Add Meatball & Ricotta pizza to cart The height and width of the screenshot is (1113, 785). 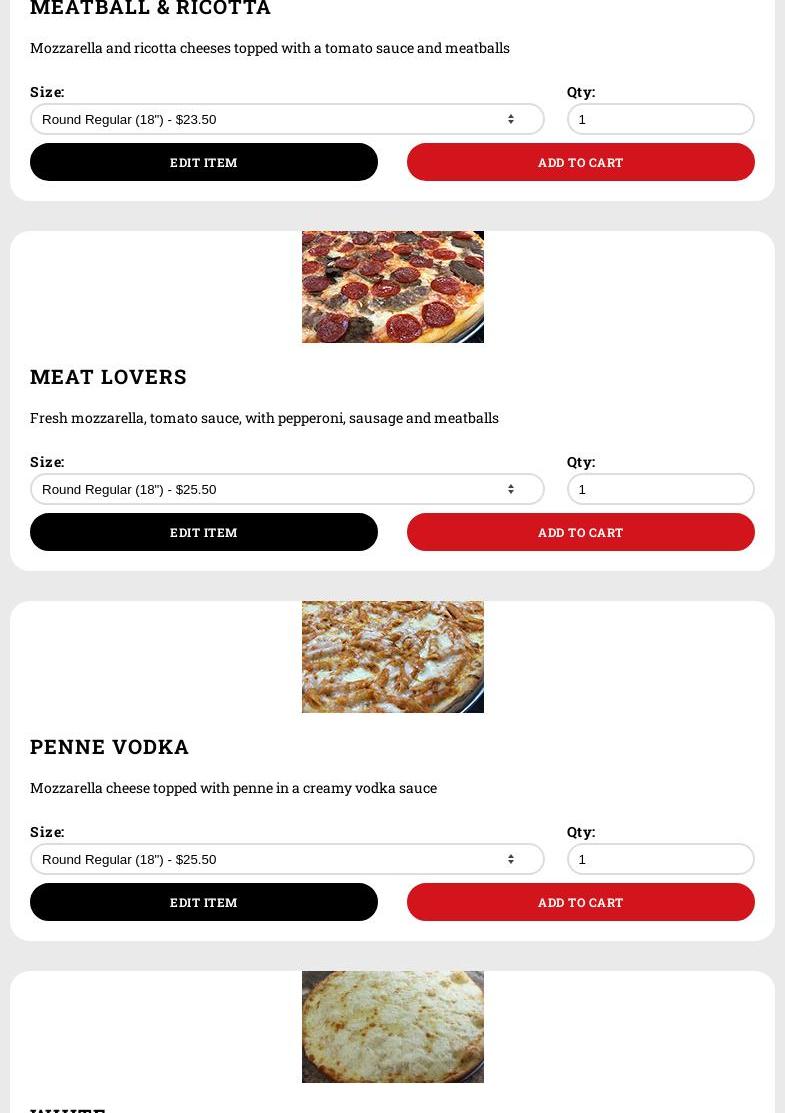580,162
